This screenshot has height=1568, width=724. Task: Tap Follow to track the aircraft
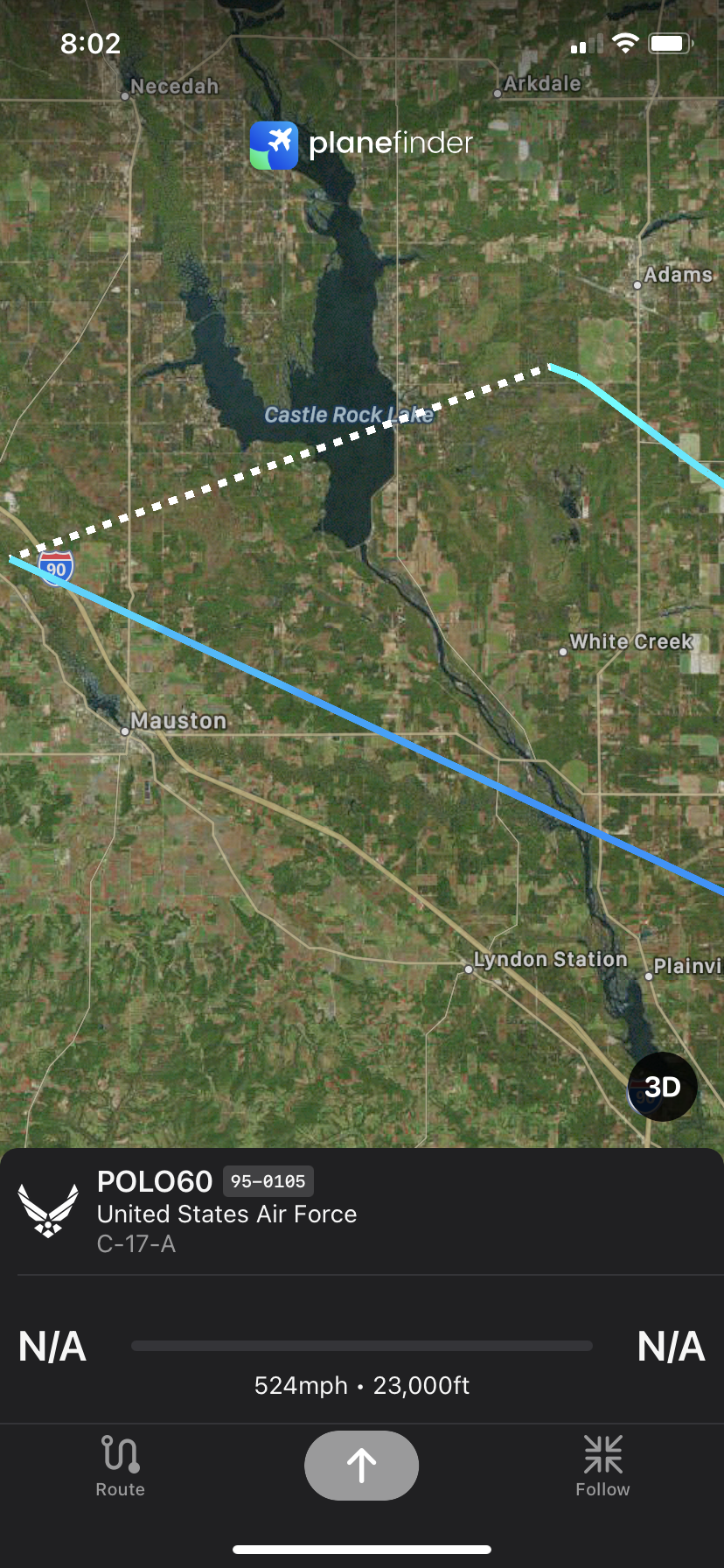[x=602, y=1466]
